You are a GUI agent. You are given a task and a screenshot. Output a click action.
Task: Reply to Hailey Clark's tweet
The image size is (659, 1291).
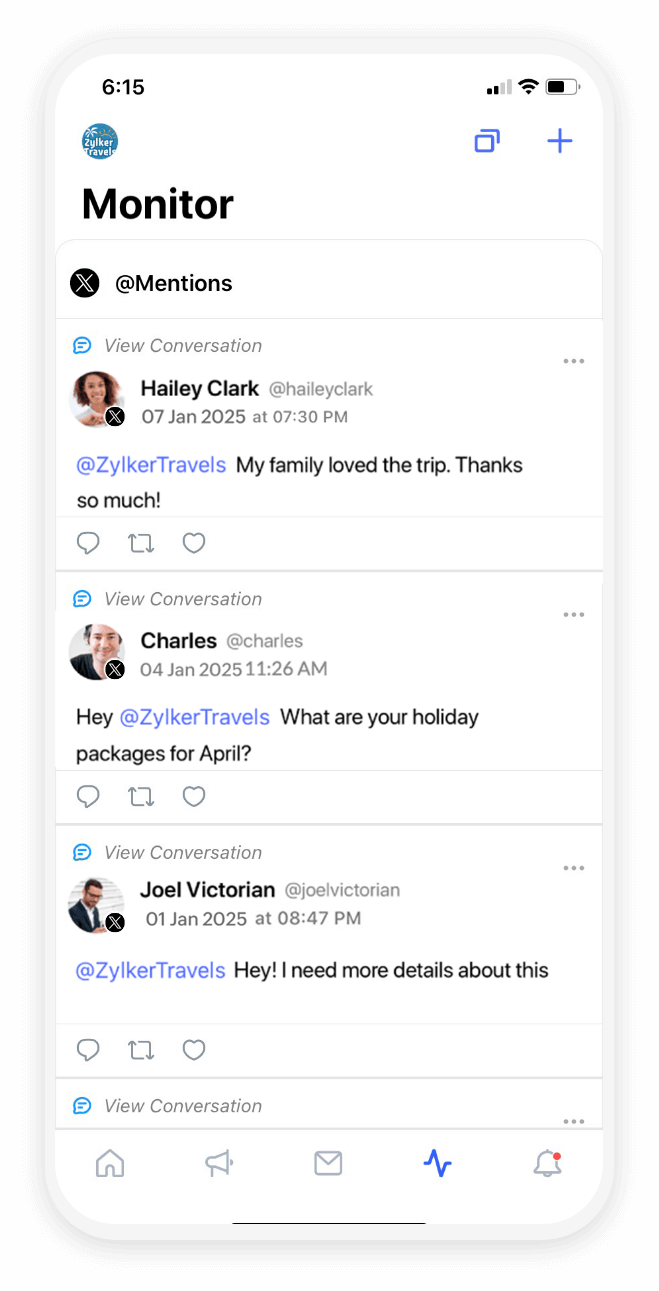pos(89,543)
